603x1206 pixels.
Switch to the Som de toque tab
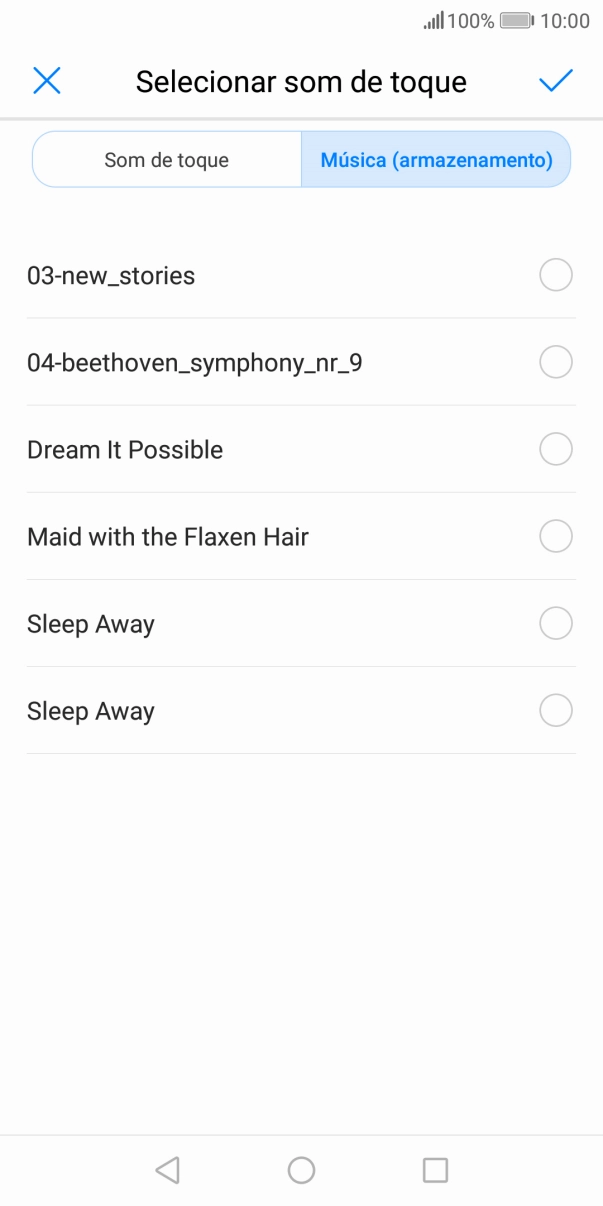(x=167, y=160)
